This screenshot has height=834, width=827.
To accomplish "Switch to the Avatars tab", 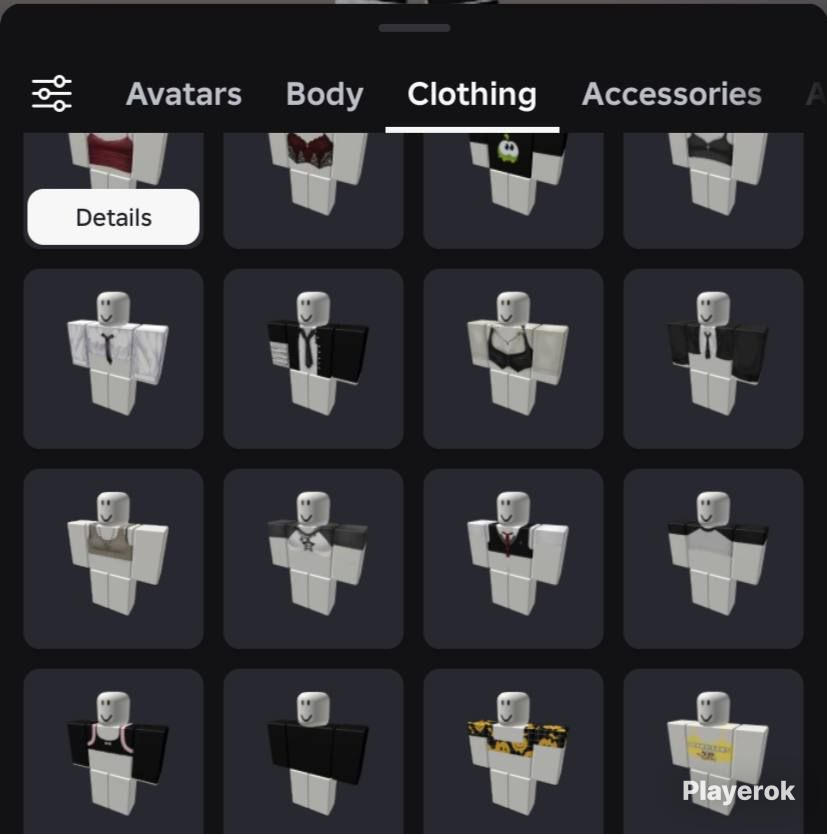I will pyautogui.click(x=184, y=94).
